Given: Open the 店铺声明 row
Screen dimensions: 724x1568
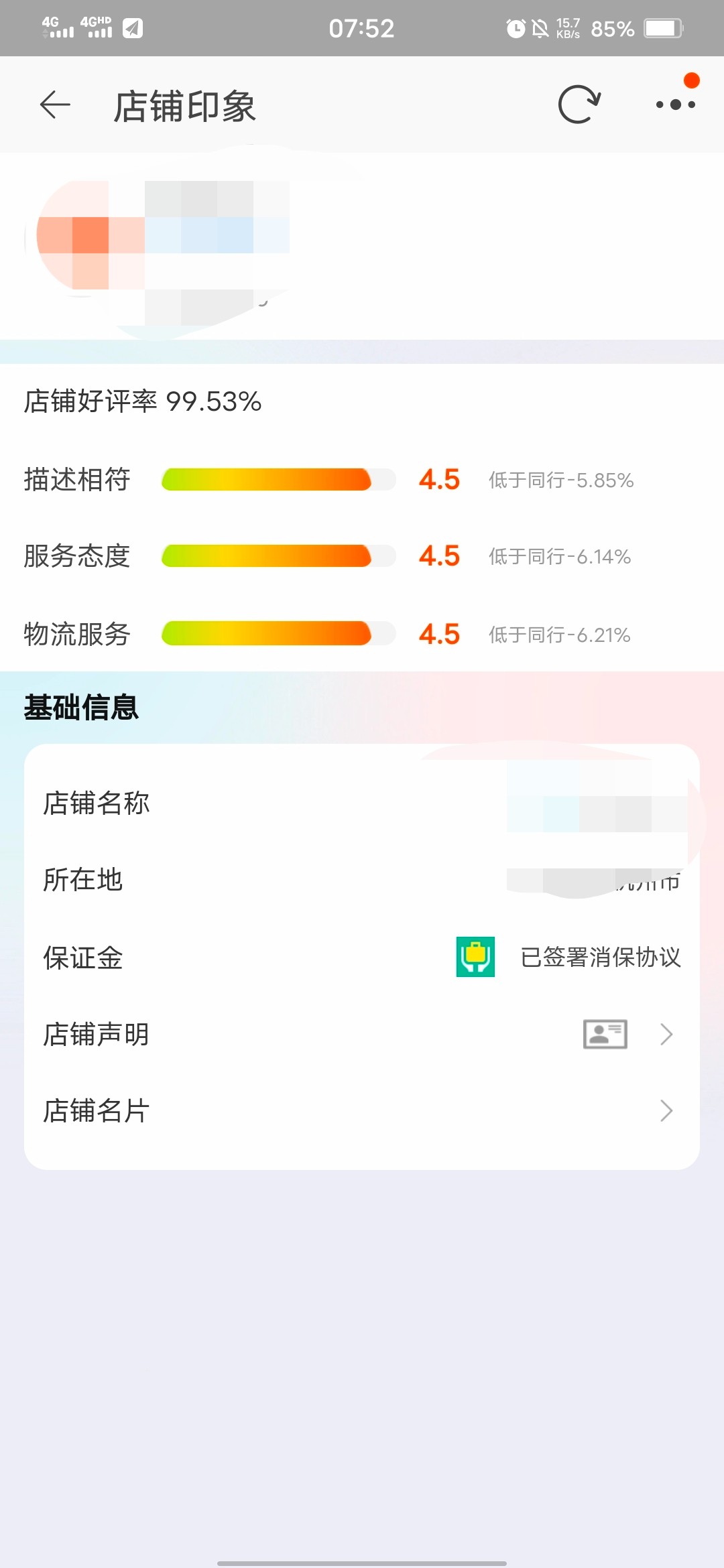Looking at the screenshot, I should click(362, 1034).
